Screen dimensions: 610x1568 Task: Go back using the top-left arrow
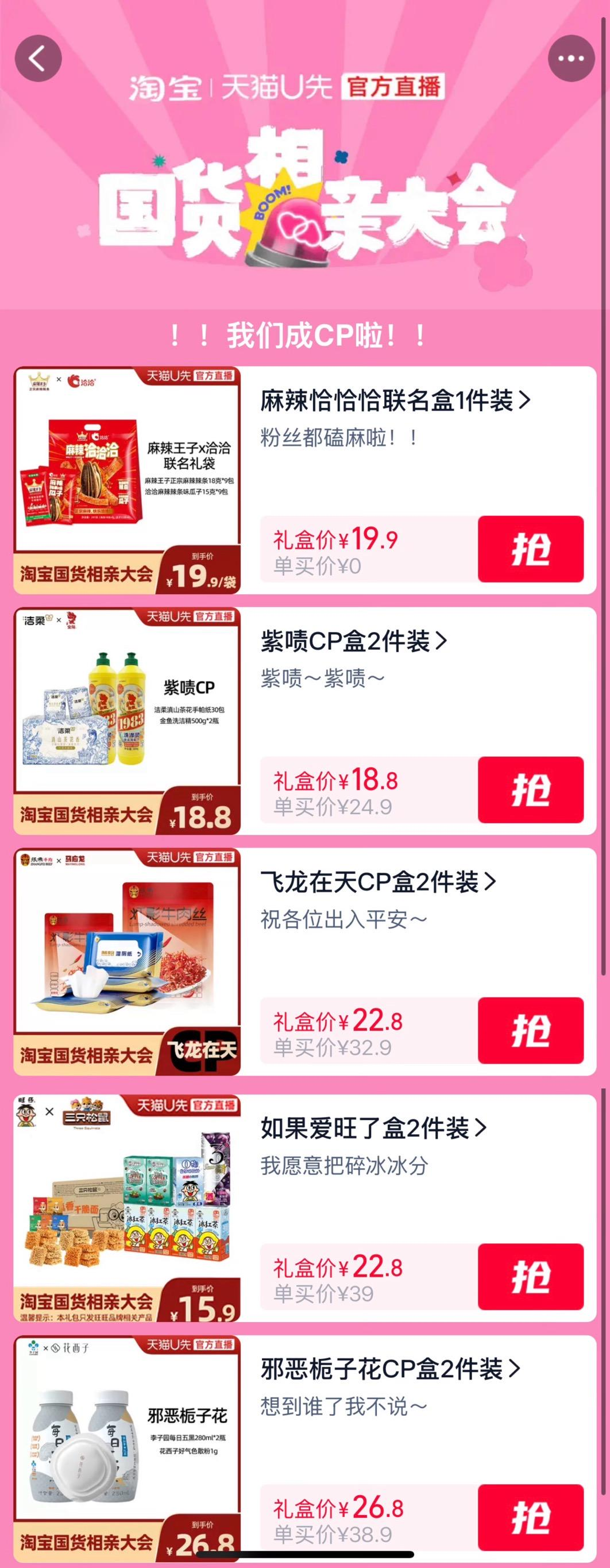pyautogui.click(x=38, y=59)
